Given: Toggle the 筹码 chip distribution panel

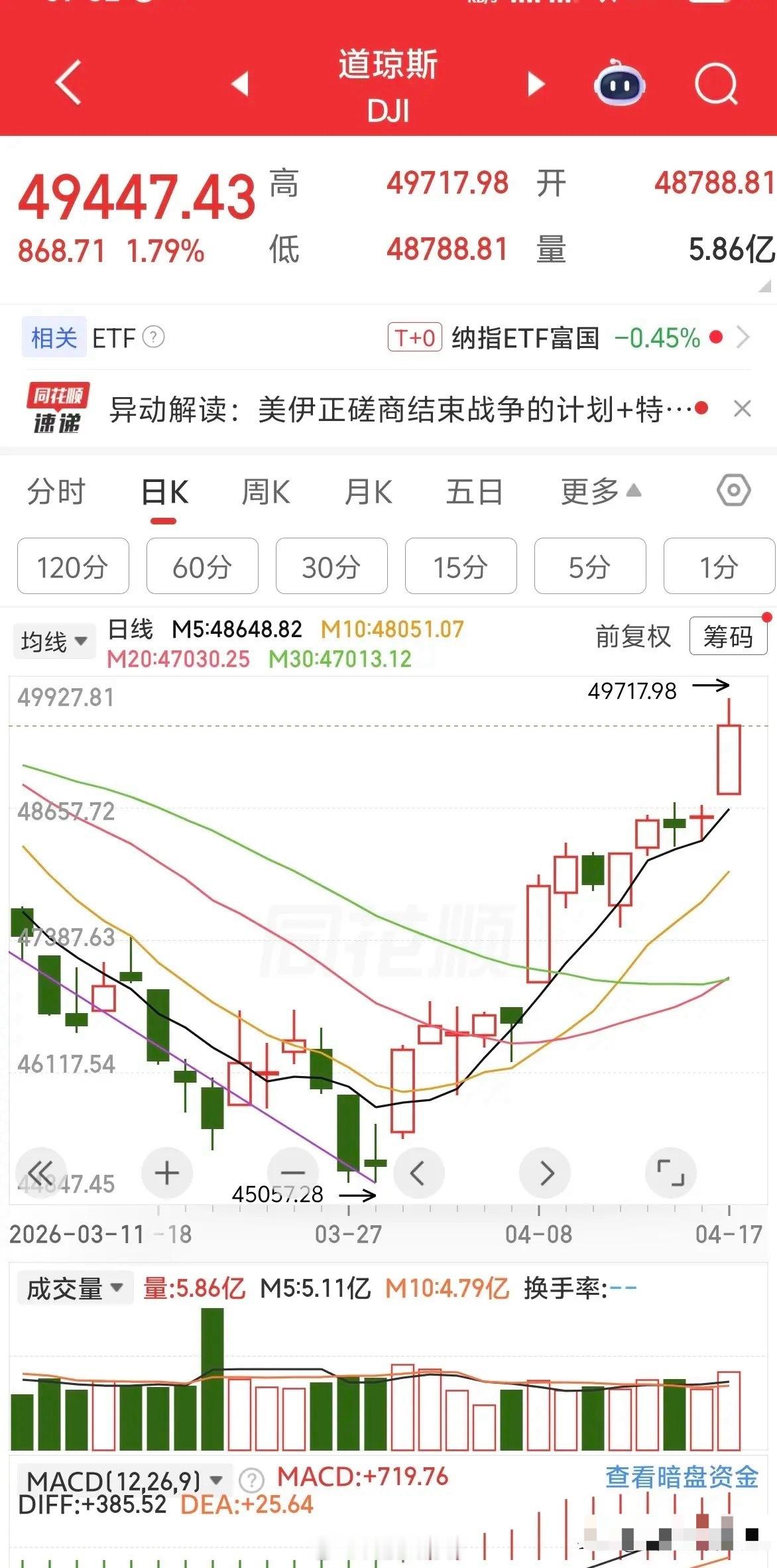Looking at the screenshot, I should tap(727, 635).
